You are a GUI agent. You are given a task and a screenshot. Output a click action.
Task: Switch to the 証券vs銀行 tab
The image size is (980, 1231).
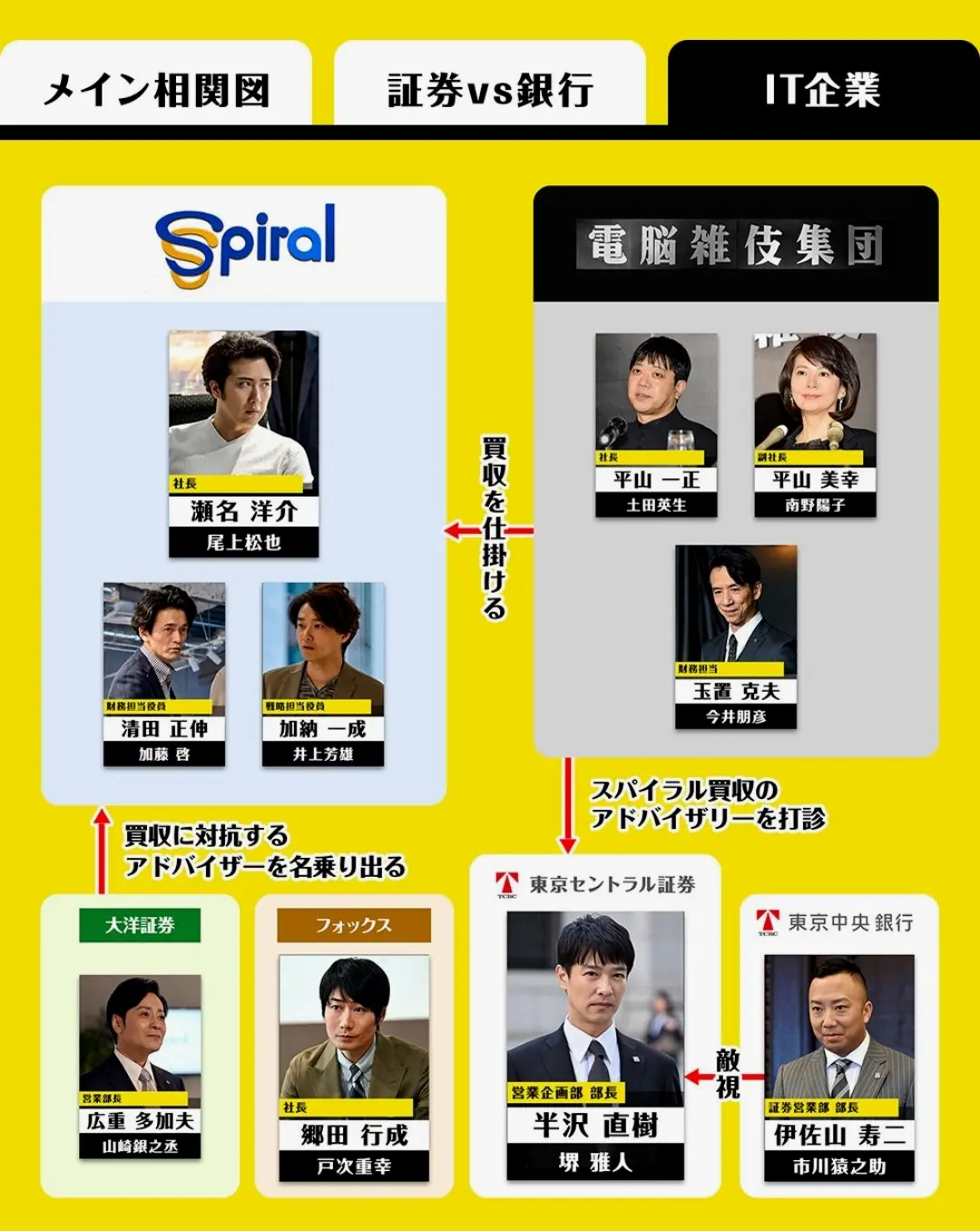490,89
